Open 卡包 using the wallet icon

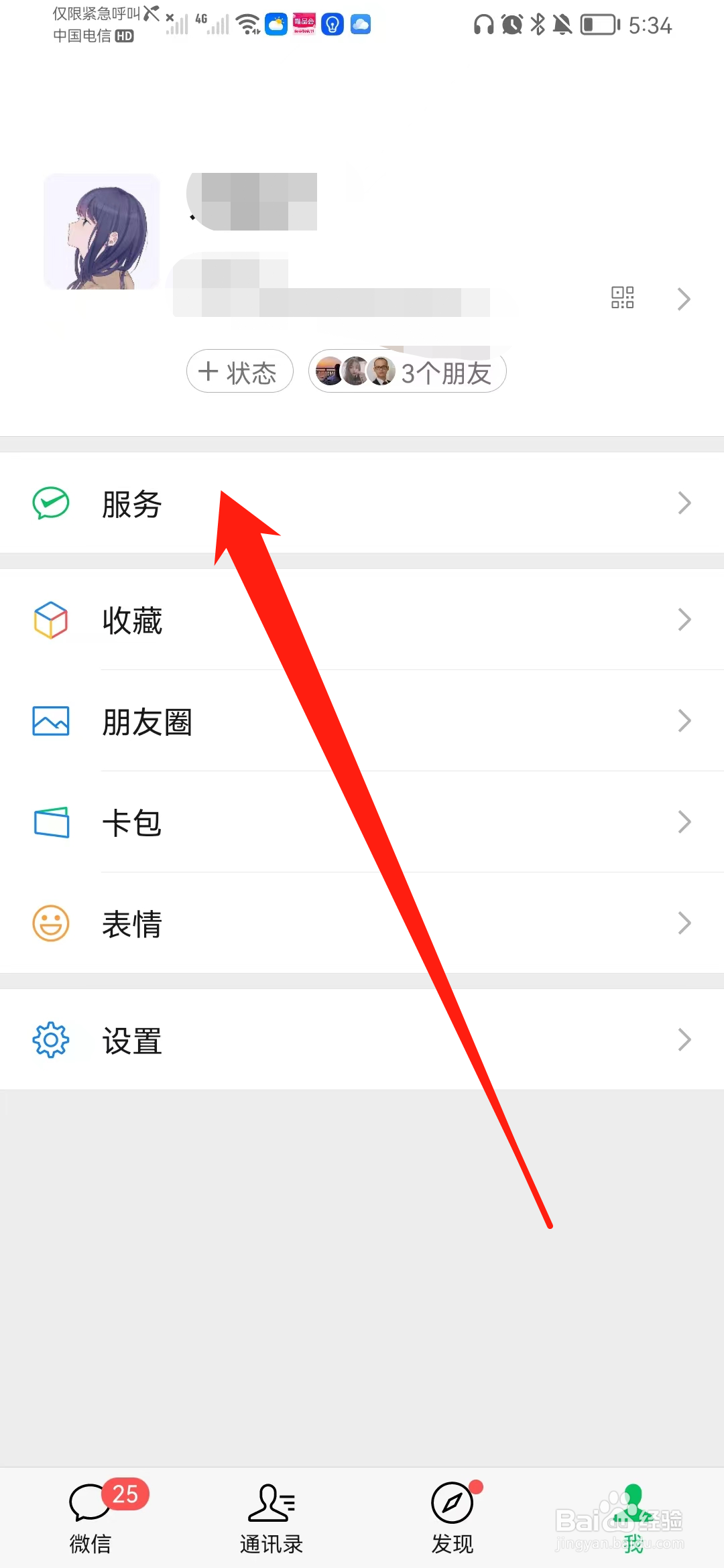[50, 822]
